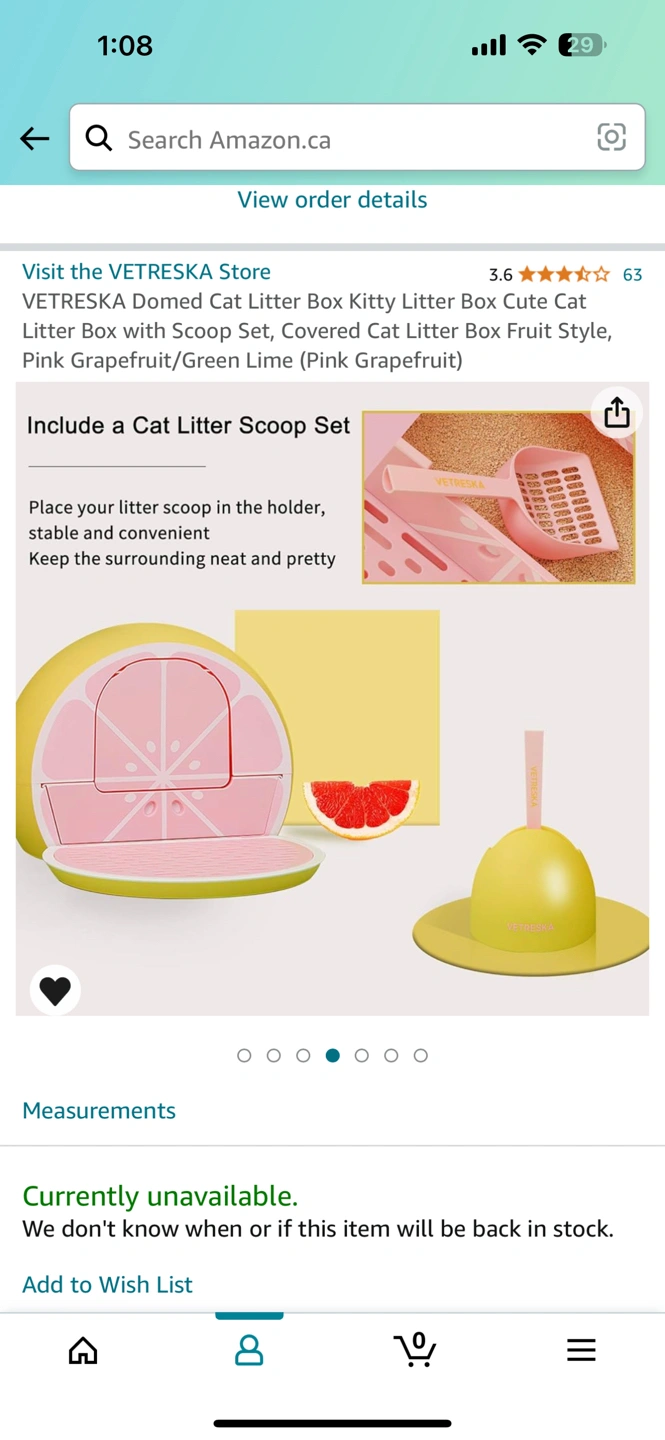Screen dimensions: 665x1440
Task: Share this product listing
Action: point(617,412)
